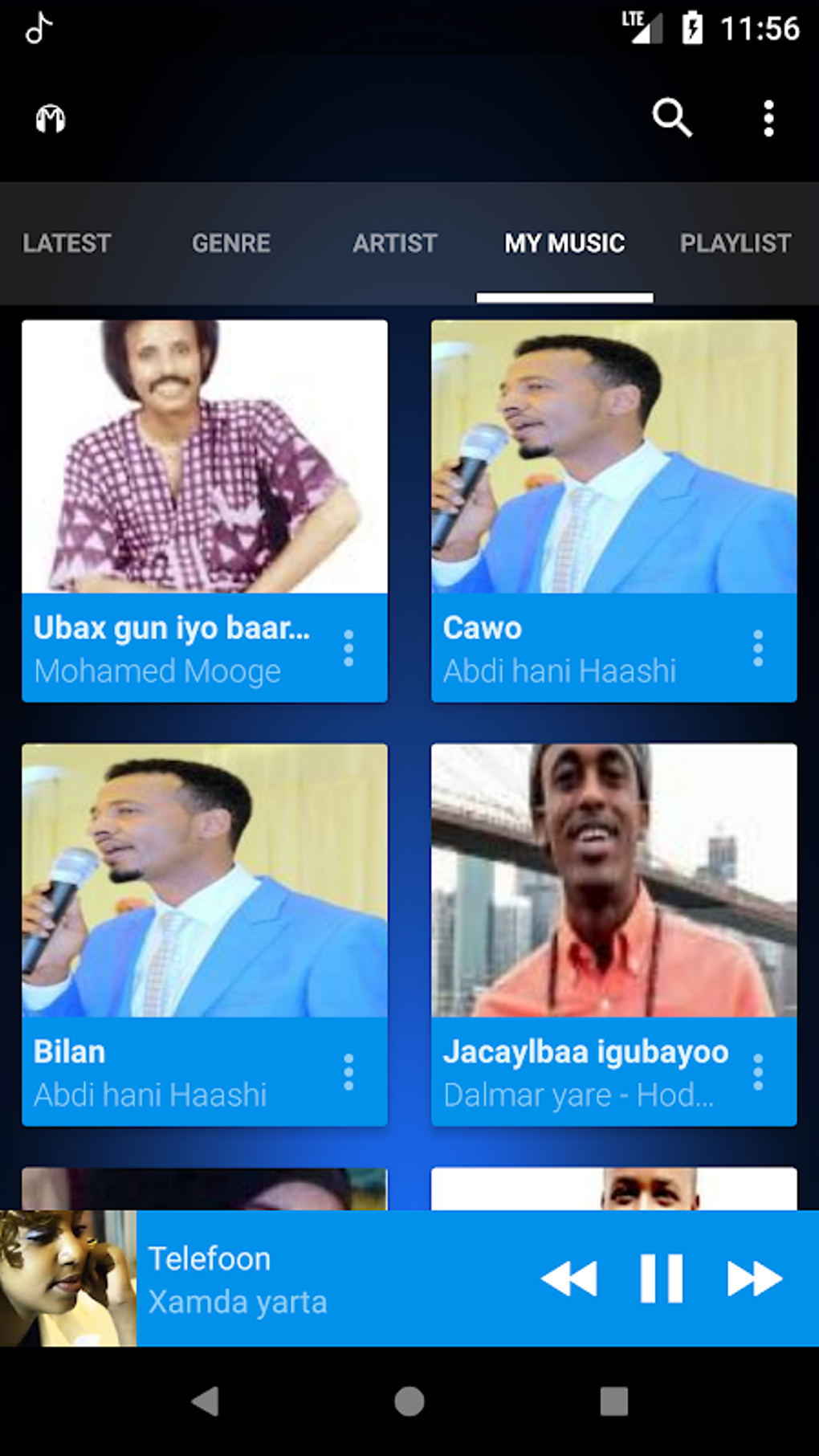Open the GENRE tab
Screen dimensions: 819x1456
point(230,243)
